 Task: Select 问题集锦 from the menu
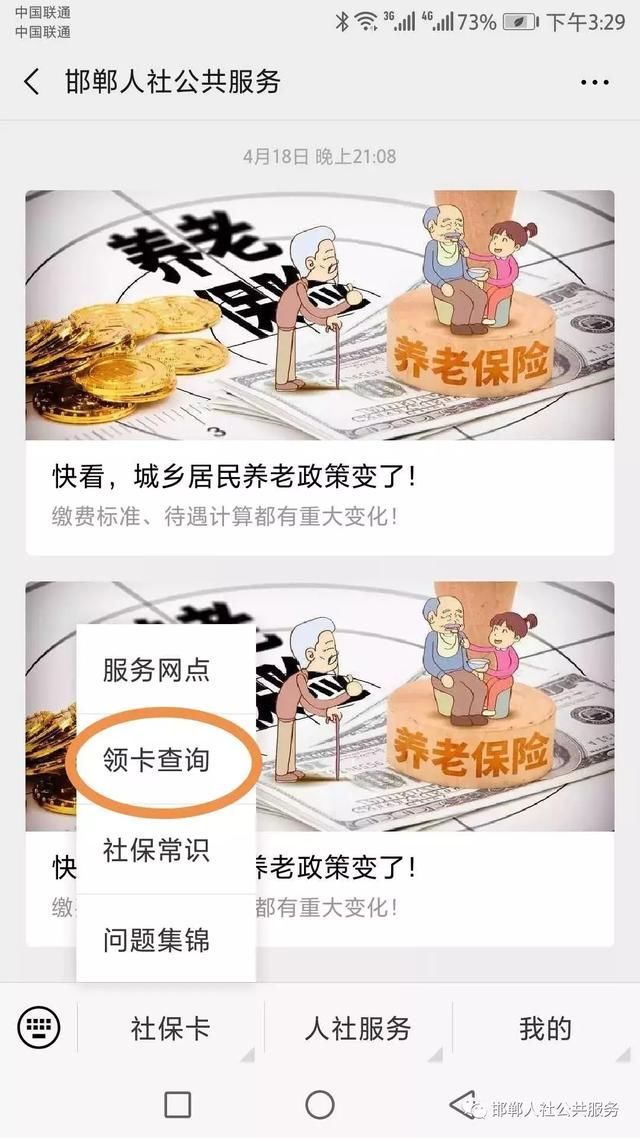(157, 940)
